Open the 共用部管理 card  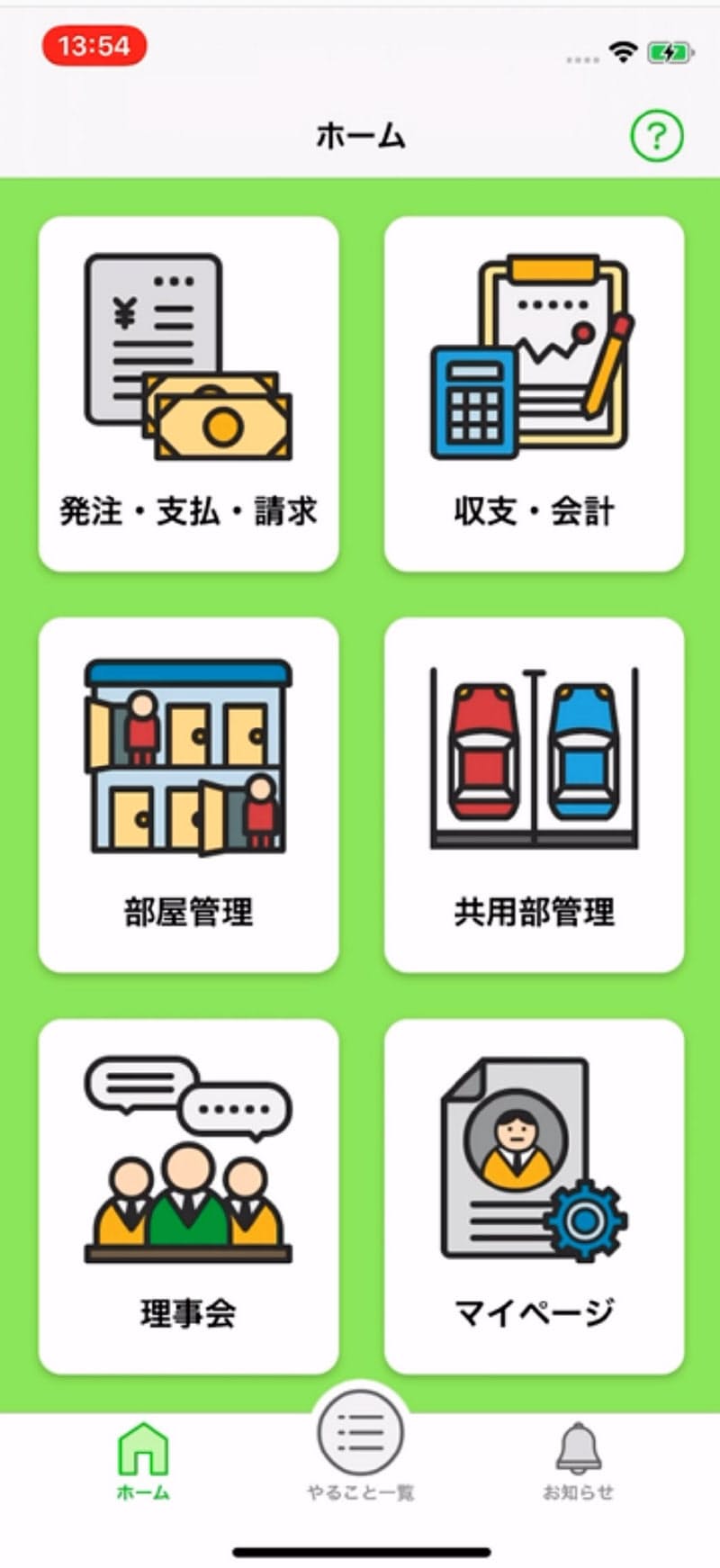pyautogui.click(x=534, y=794)
